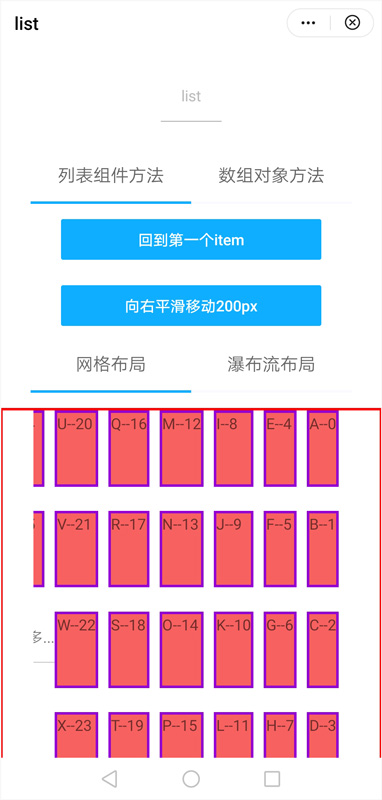Close the mini program

[x=352, y=23]
